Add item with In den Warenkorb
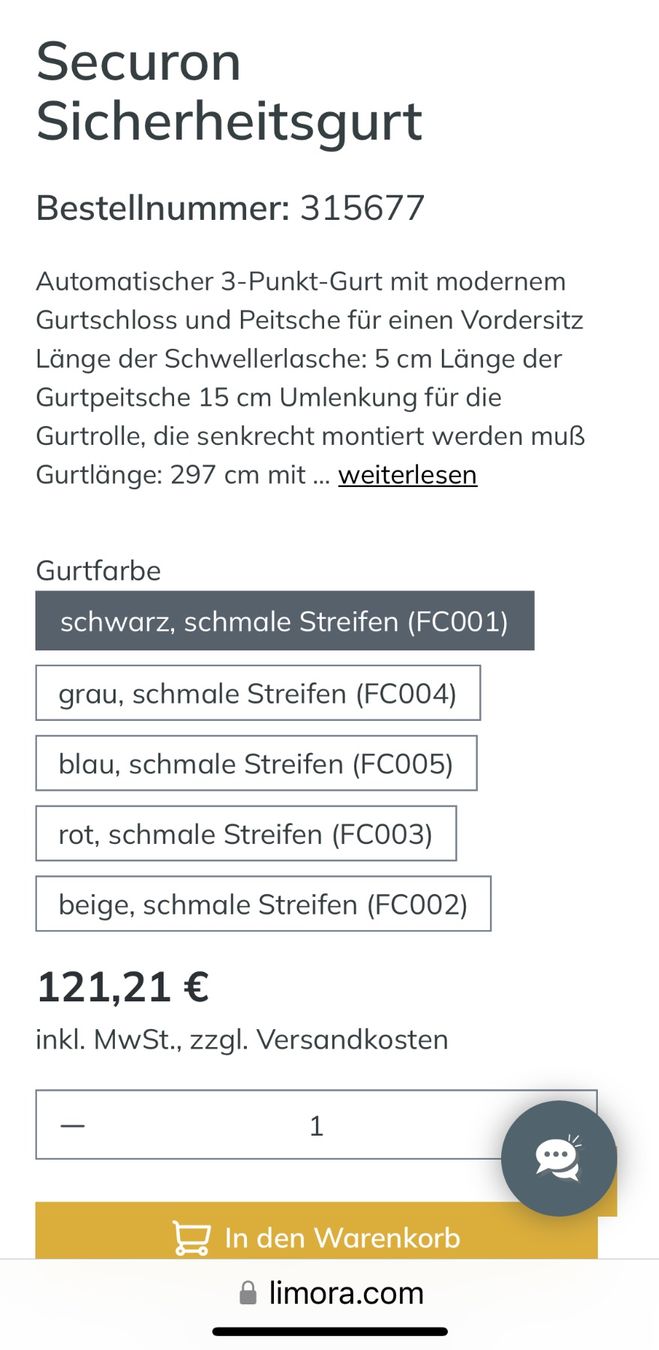Image resolution: width=659 pixels, height=1350 pixels. (x=316, y=1236)
